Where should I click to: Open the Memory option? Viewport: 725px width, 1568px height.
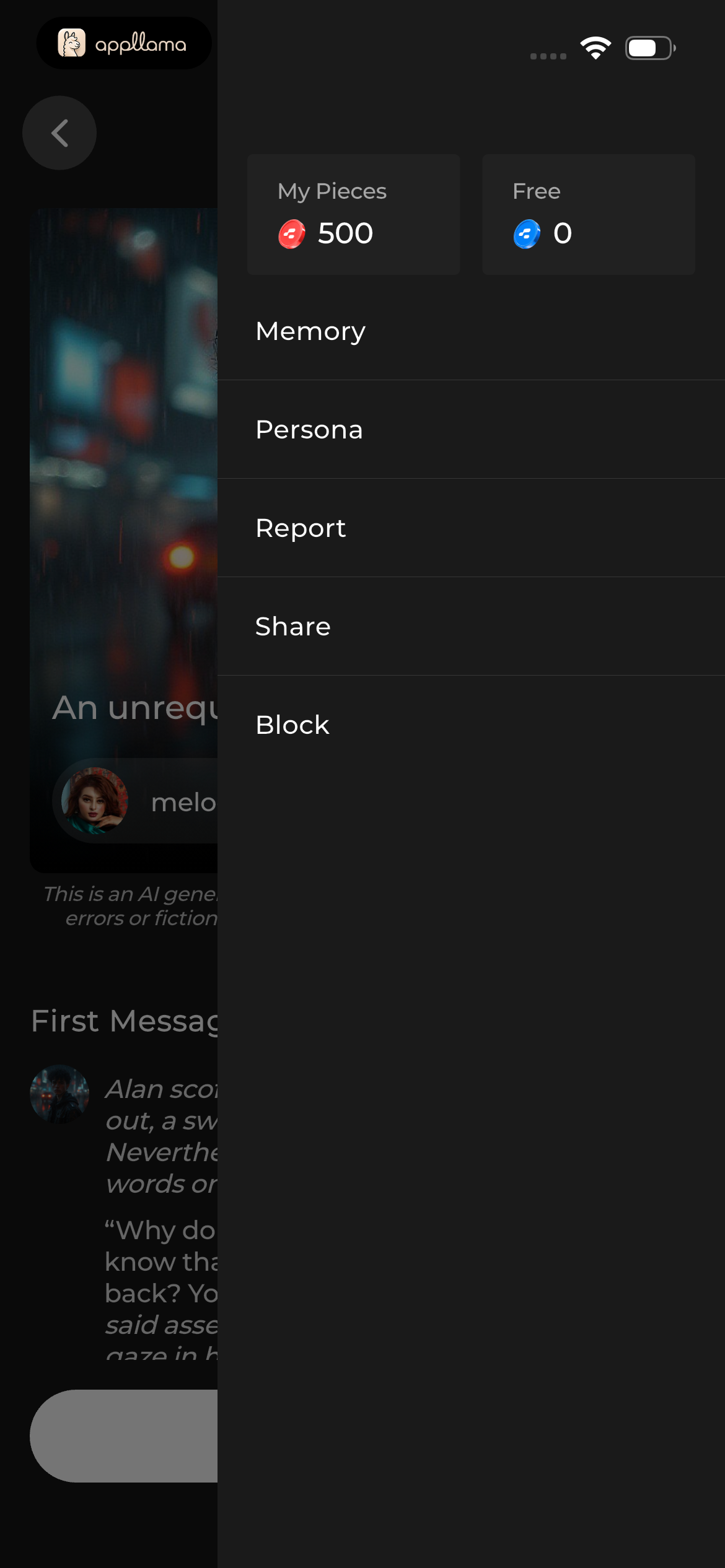(x=471, y=331)
